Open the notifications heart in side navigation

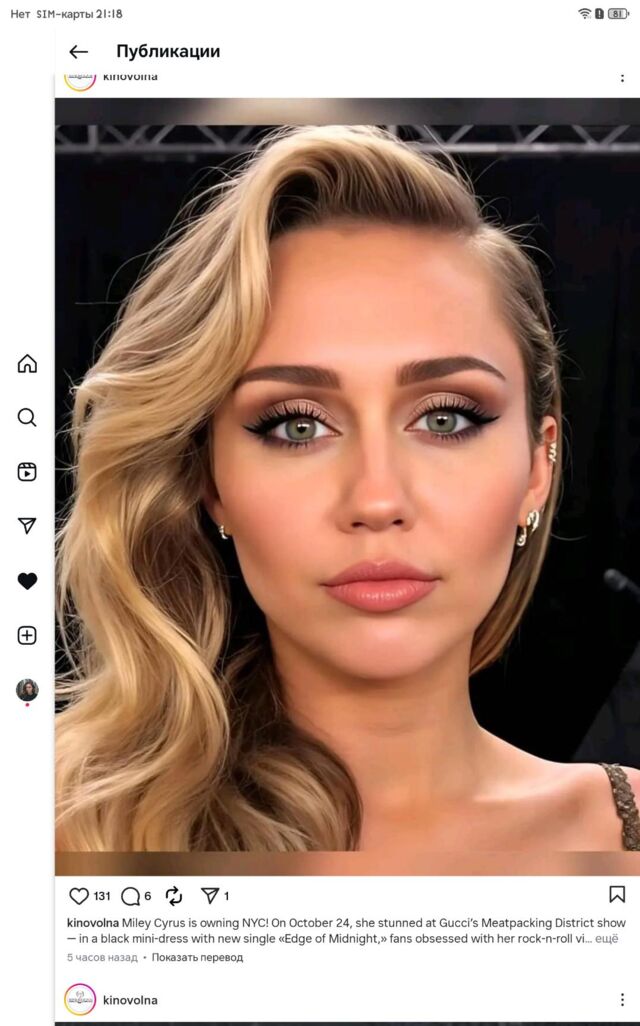pos(27,581)
